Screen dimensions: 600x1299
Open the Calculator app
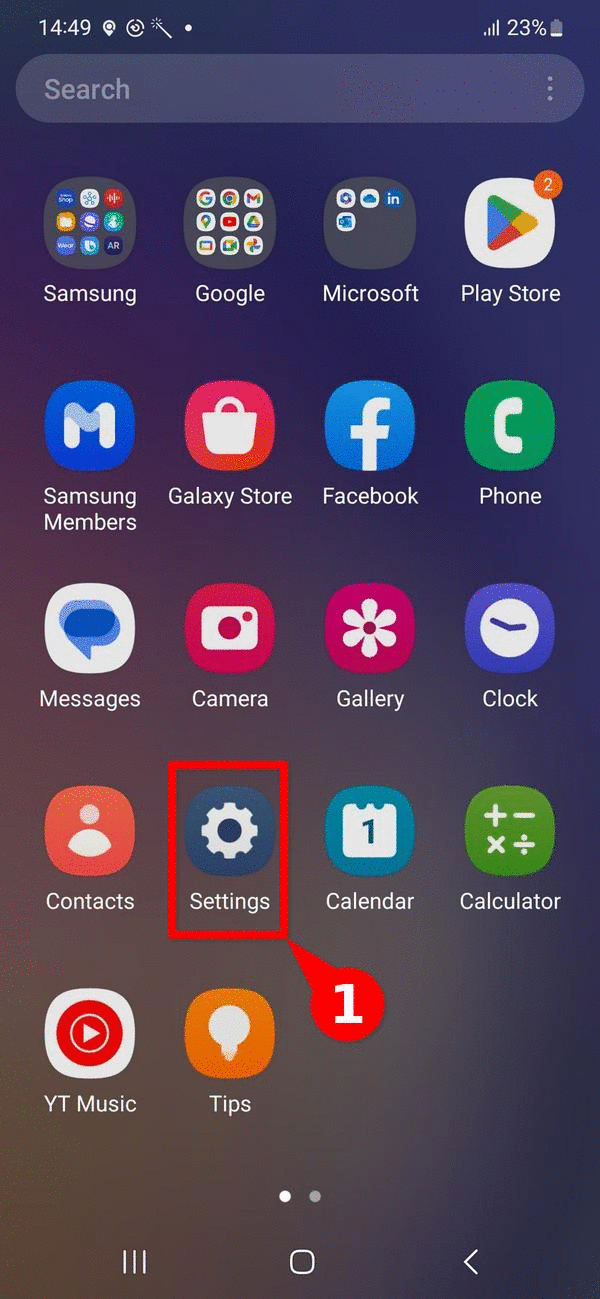[510, 832]
